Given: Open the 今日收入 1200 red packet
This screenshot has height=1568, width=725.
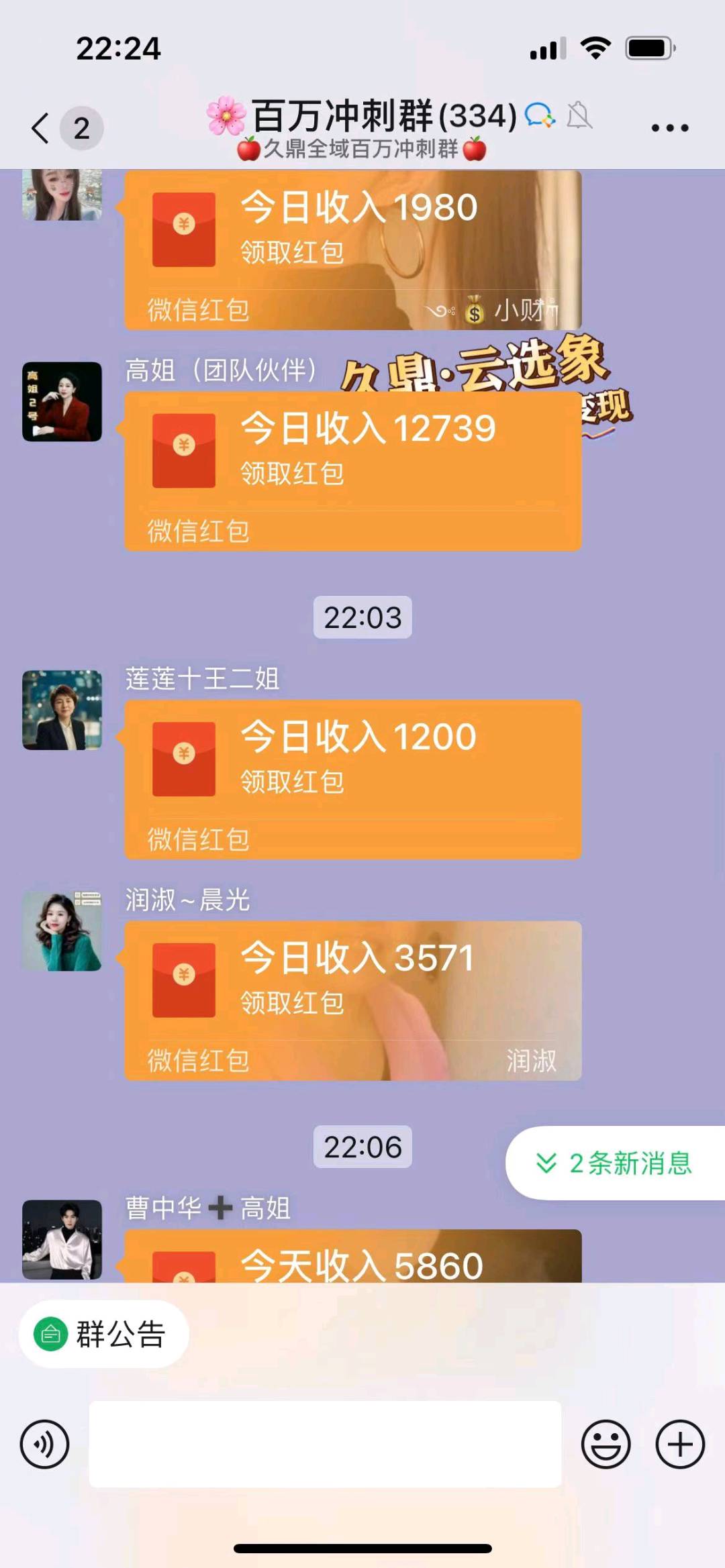Looking at the screenshot, I should (352, 778).
